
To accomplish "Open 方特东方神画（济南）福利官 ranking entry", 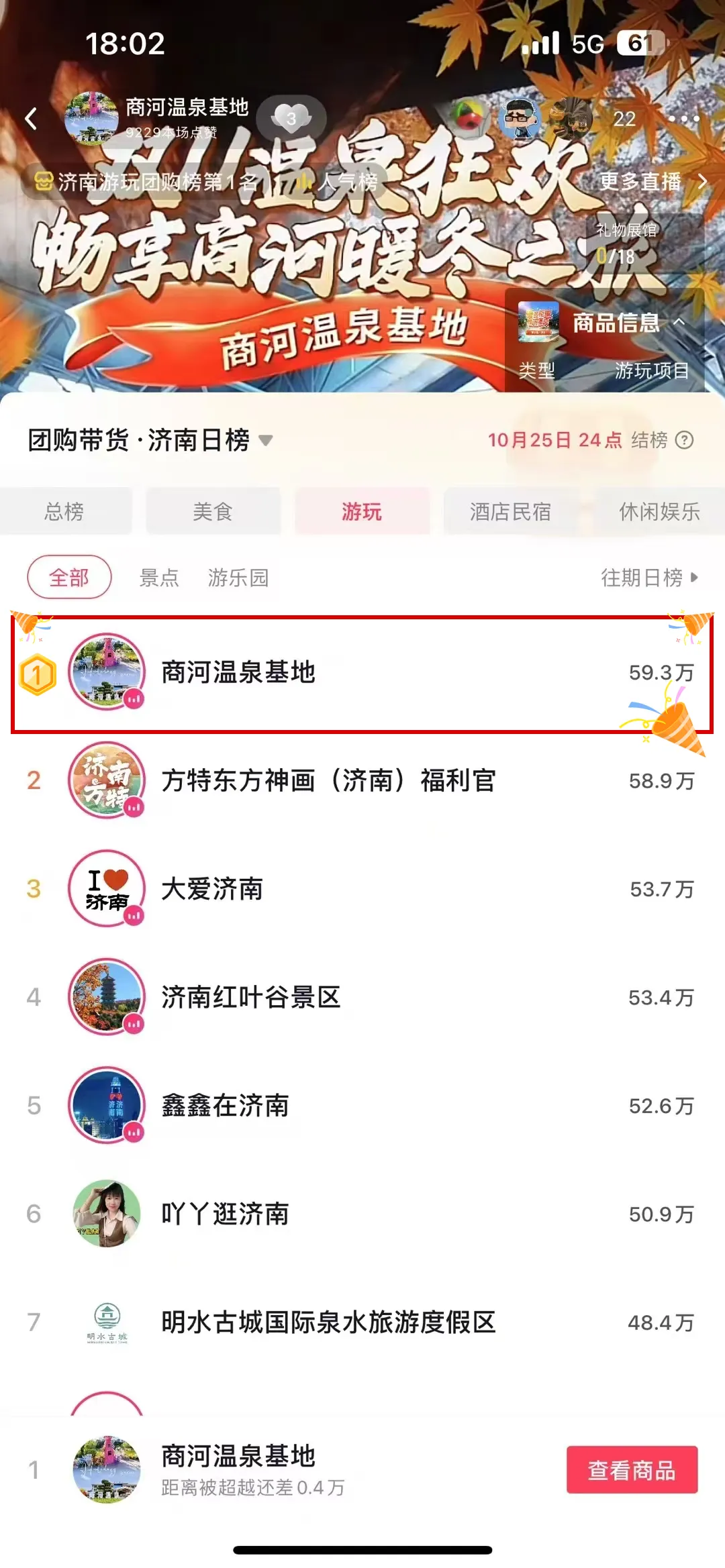I will [x=362, y=781].
